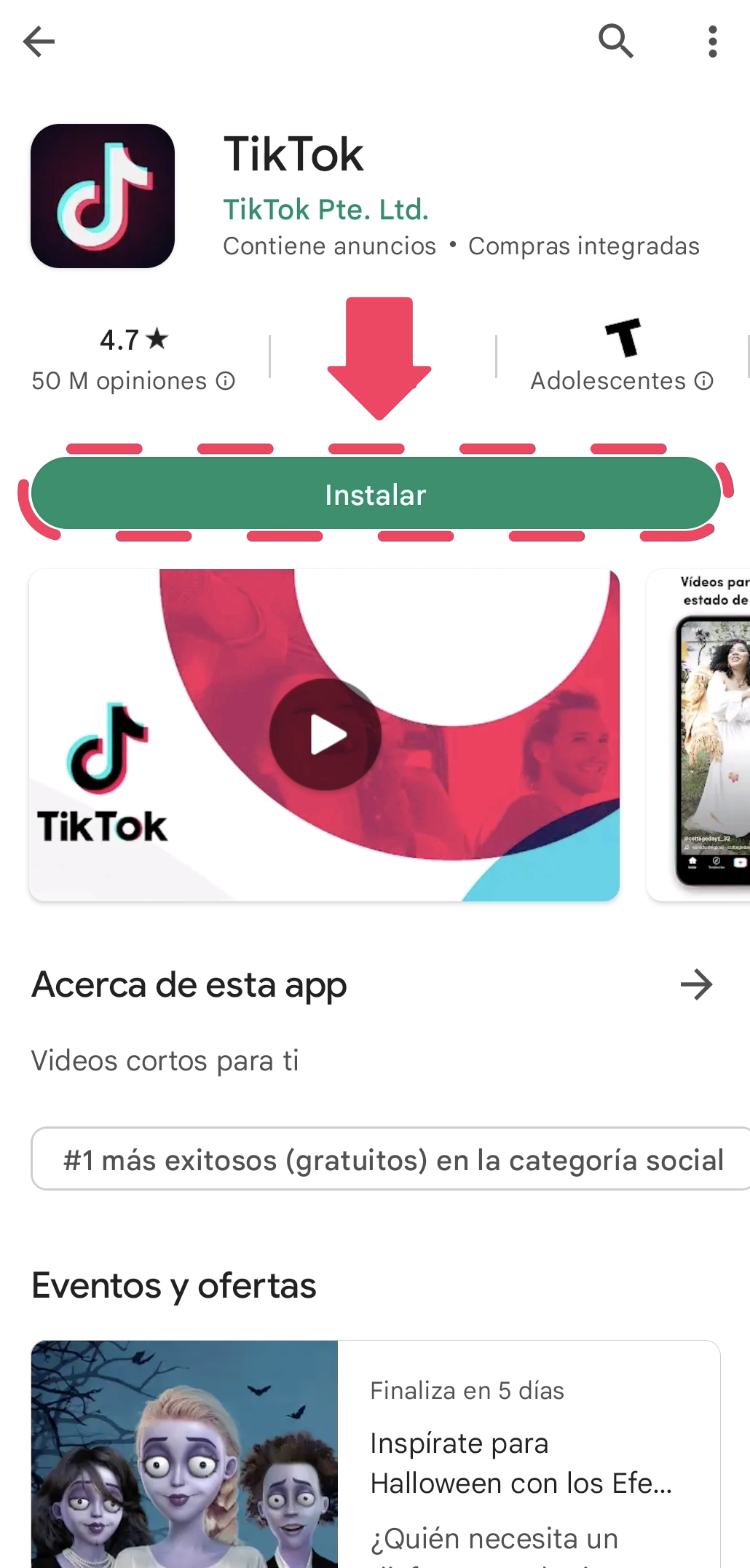Viewport: 750px width, 1568px height.
Task: Click the 4.7 star rating
Action: pyautogui.click(x=133, y=340)
